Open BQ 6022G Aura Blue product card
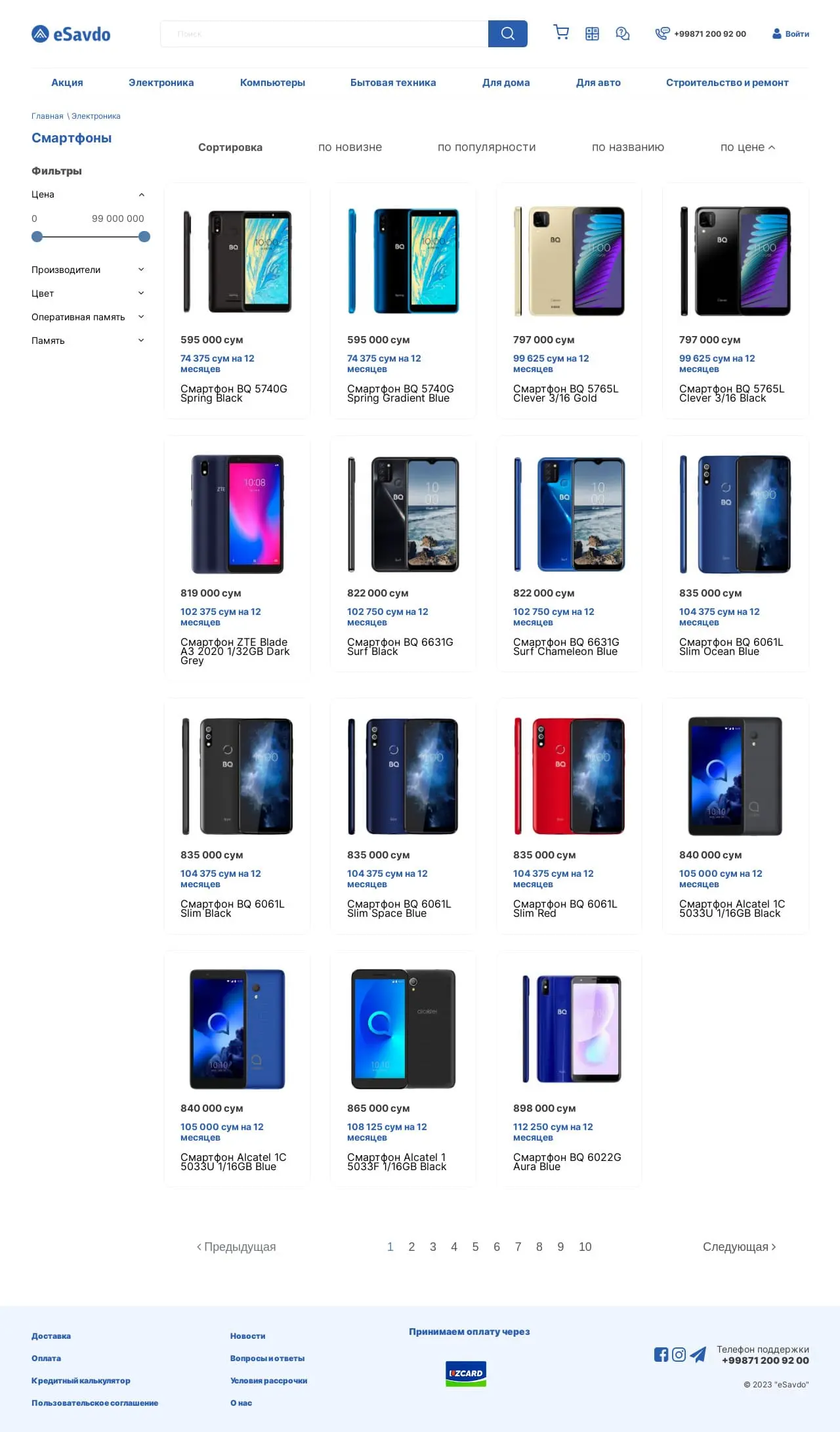The width and height of the screenshot is (840, 1432). (569, 1068)
